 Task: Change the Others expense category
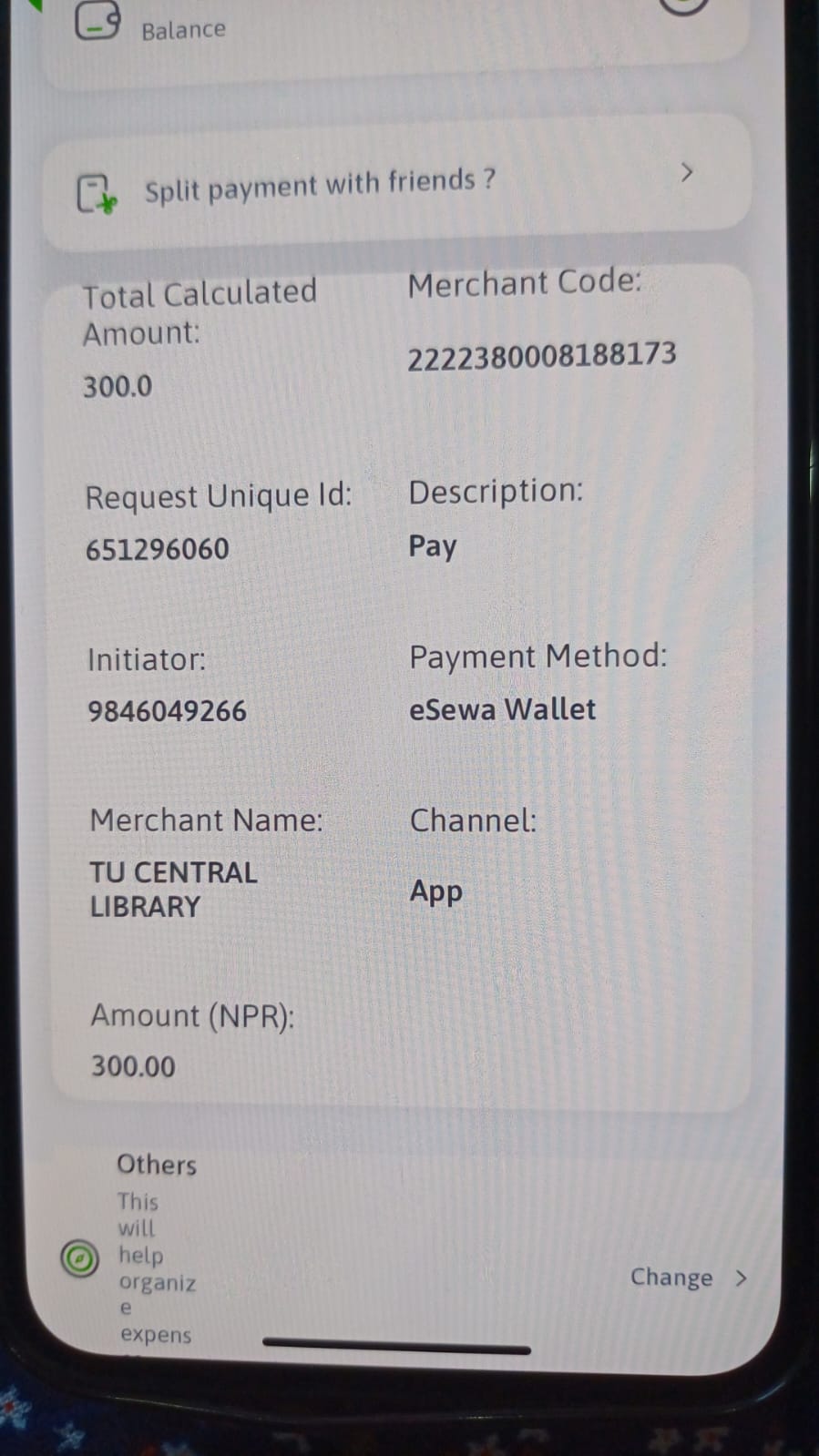click(x=687, y=1278)
